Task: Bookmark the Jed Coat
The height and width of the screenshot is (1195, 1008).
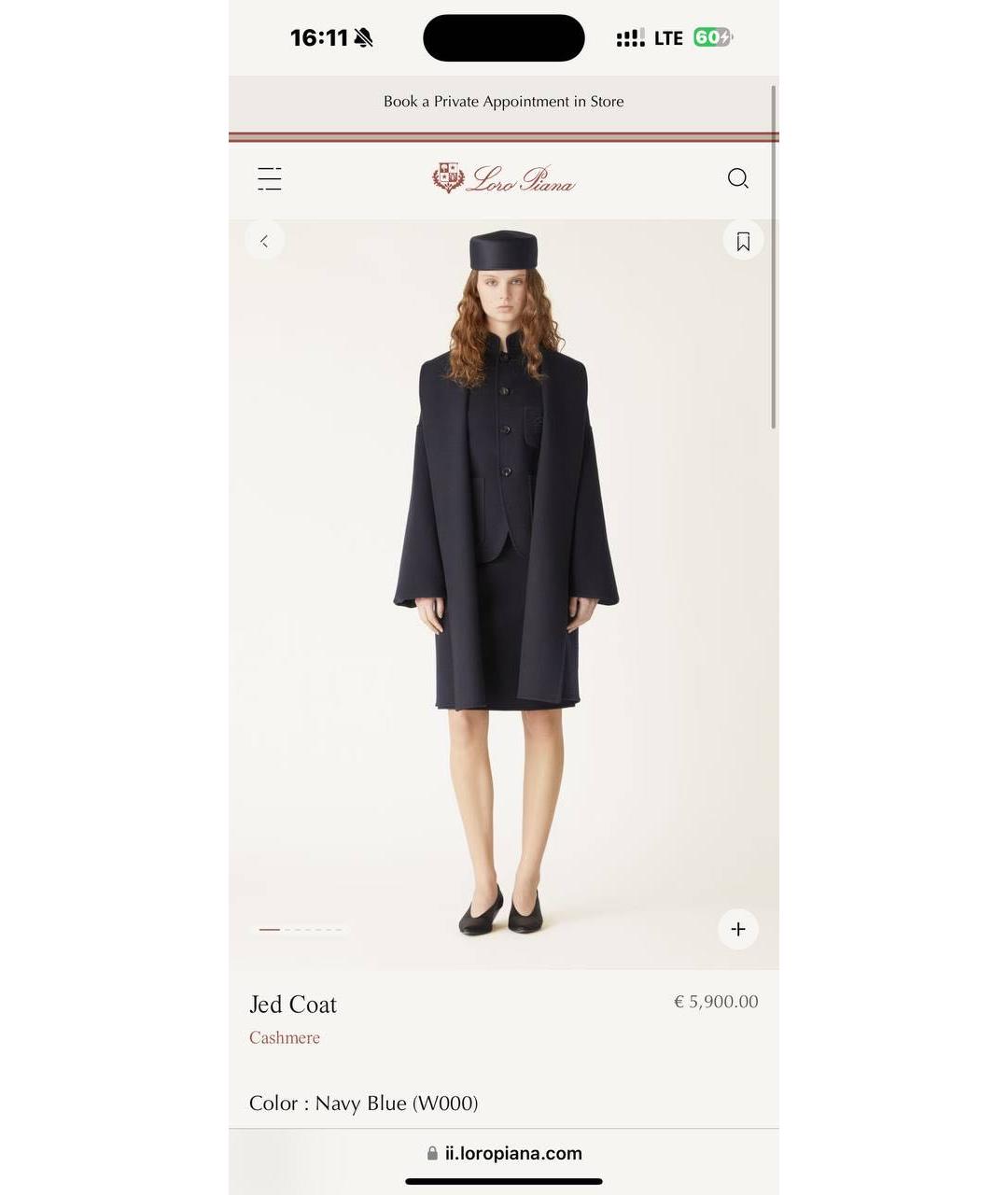Action: point(743,241)
